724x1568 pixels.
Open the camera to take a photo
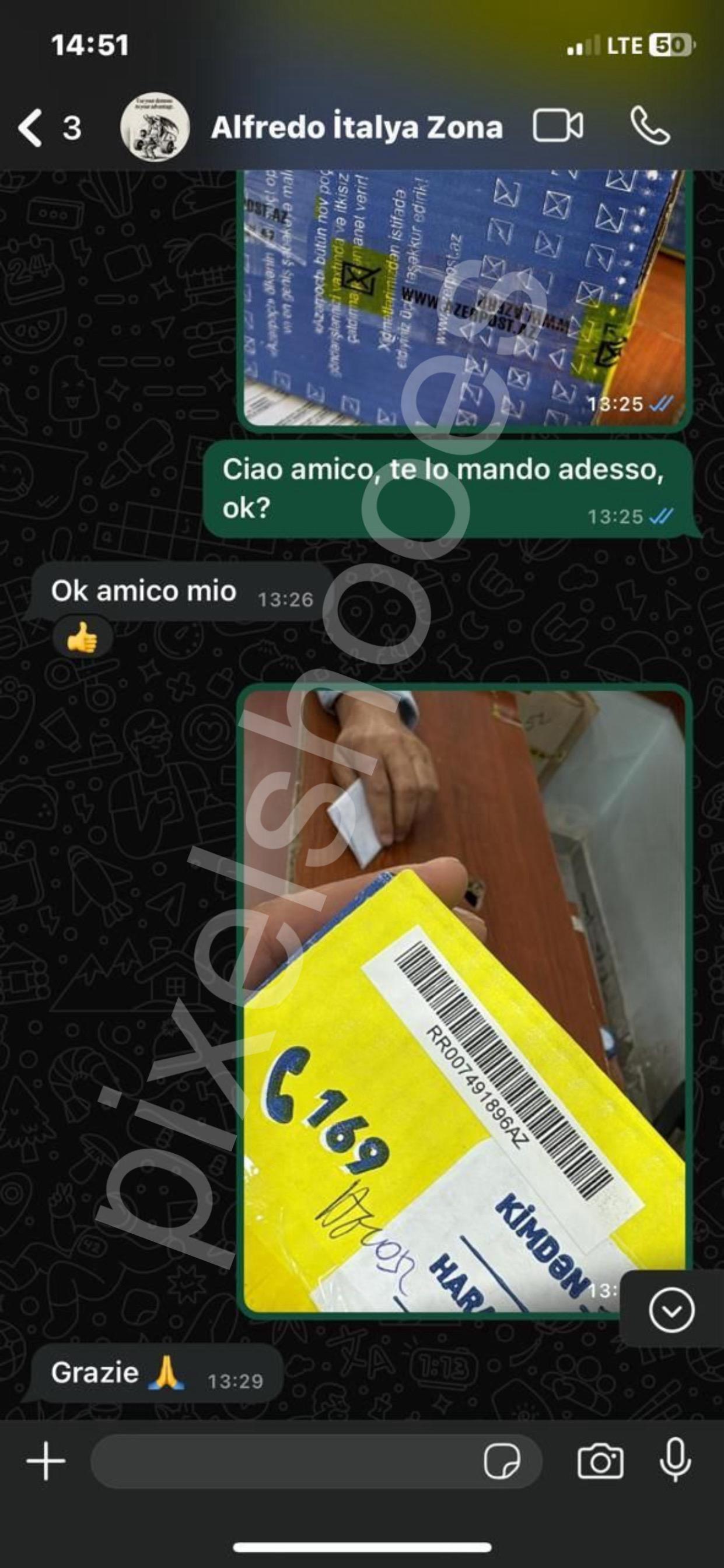(x=600, y=1461)
